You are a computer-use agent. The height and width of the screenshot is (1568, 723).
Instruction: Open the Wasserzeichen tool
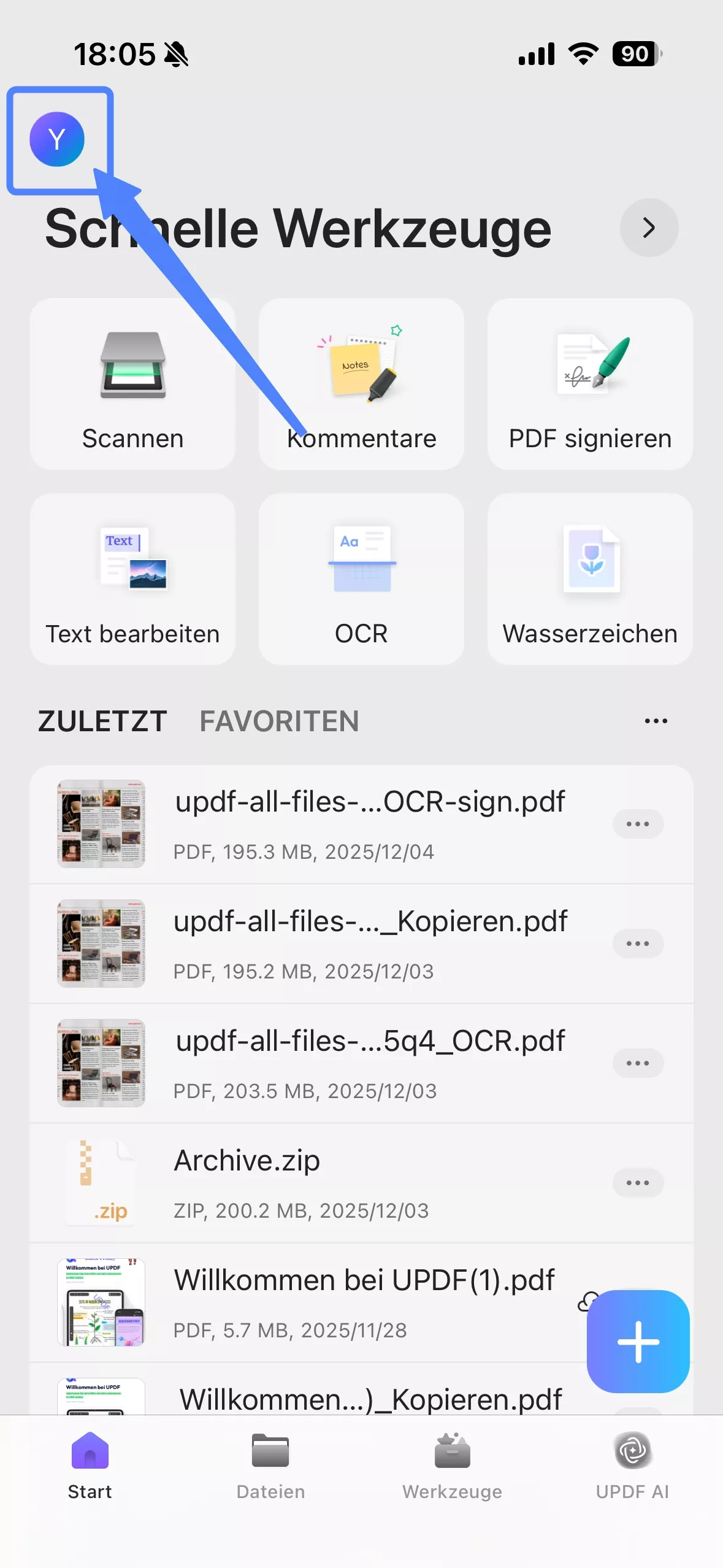tap(589, 580)
